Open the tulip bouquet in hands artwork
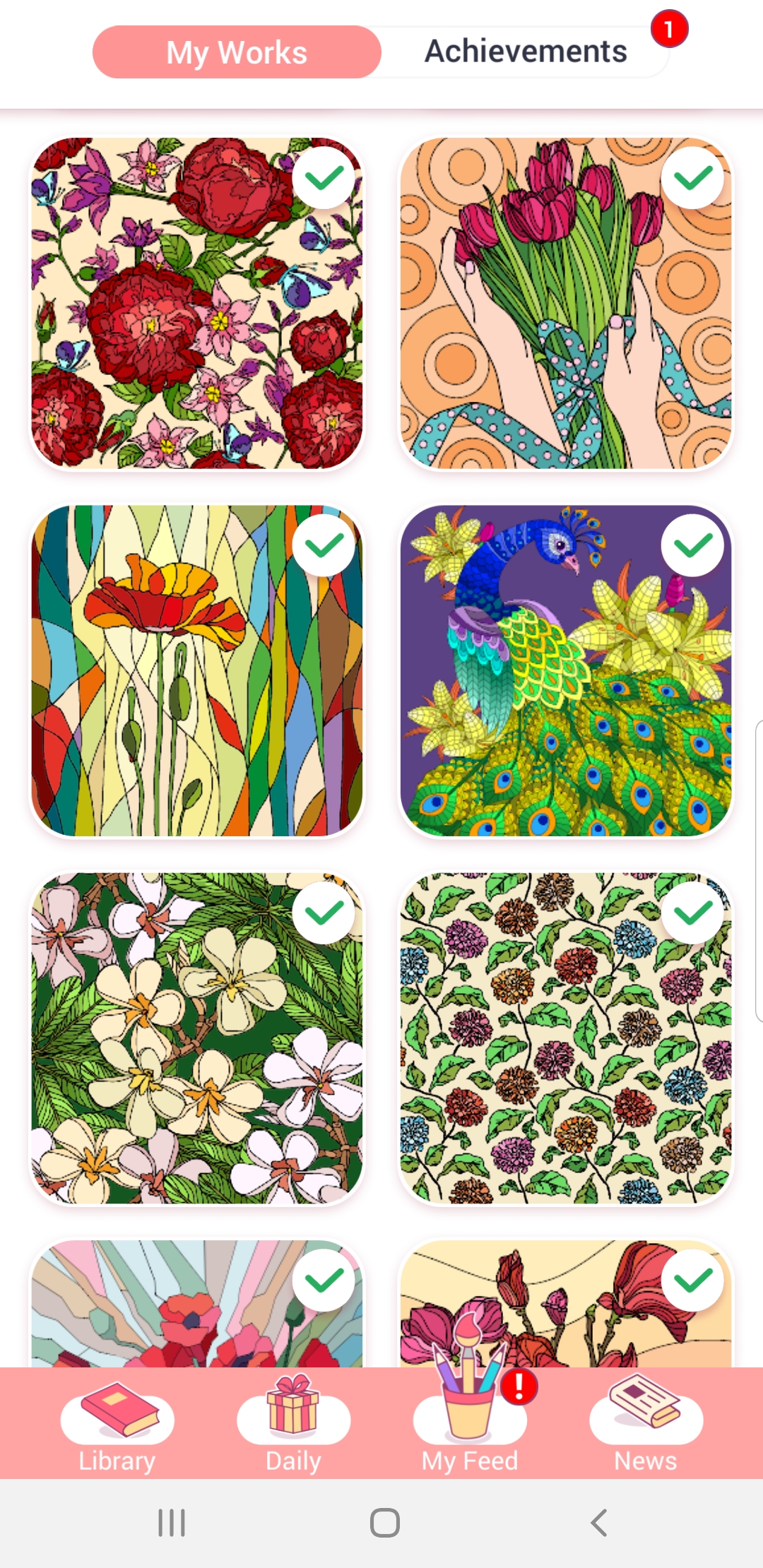The image size is (763, 1568). coord(566,303)
